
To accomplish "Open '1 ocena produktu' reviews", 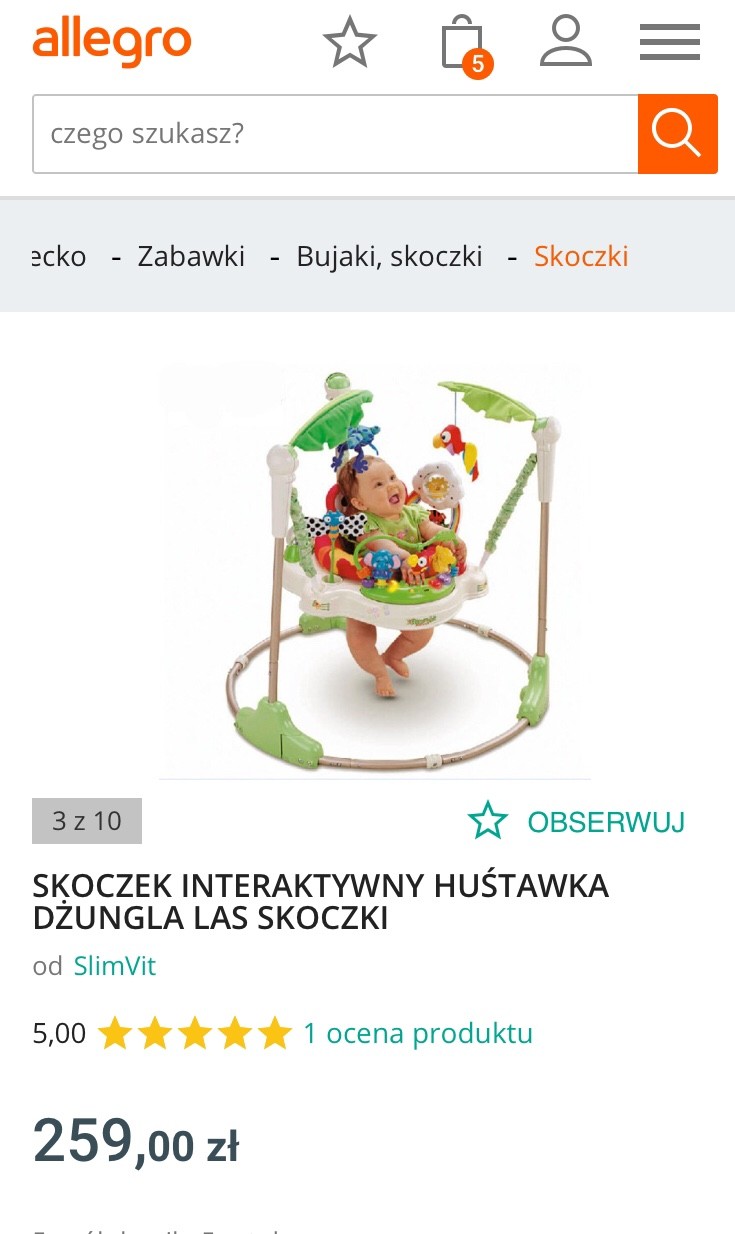I will pos(417,1033).
